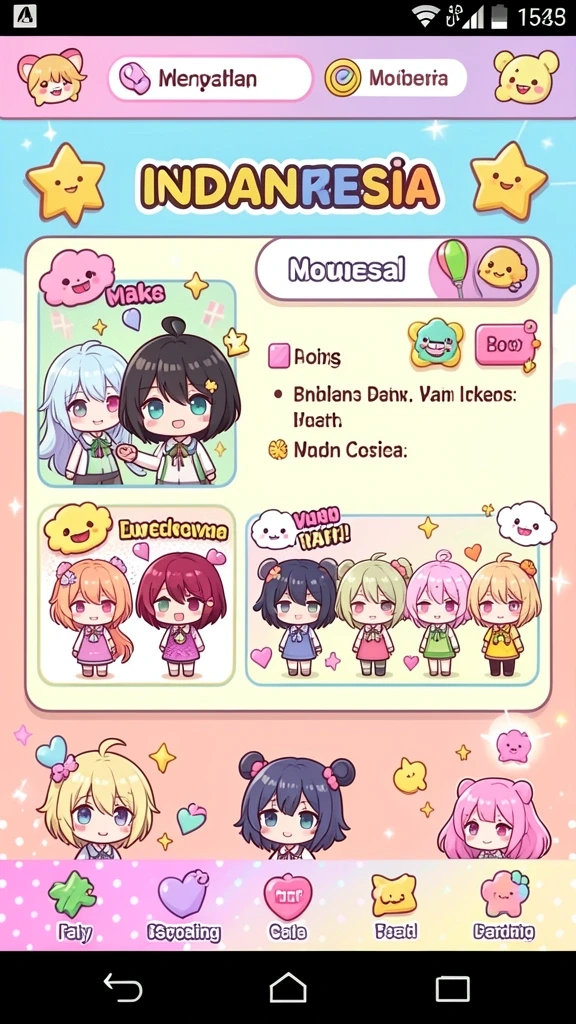
Task: Tap the yellow bear icon in header
Action: coord(526,76)
